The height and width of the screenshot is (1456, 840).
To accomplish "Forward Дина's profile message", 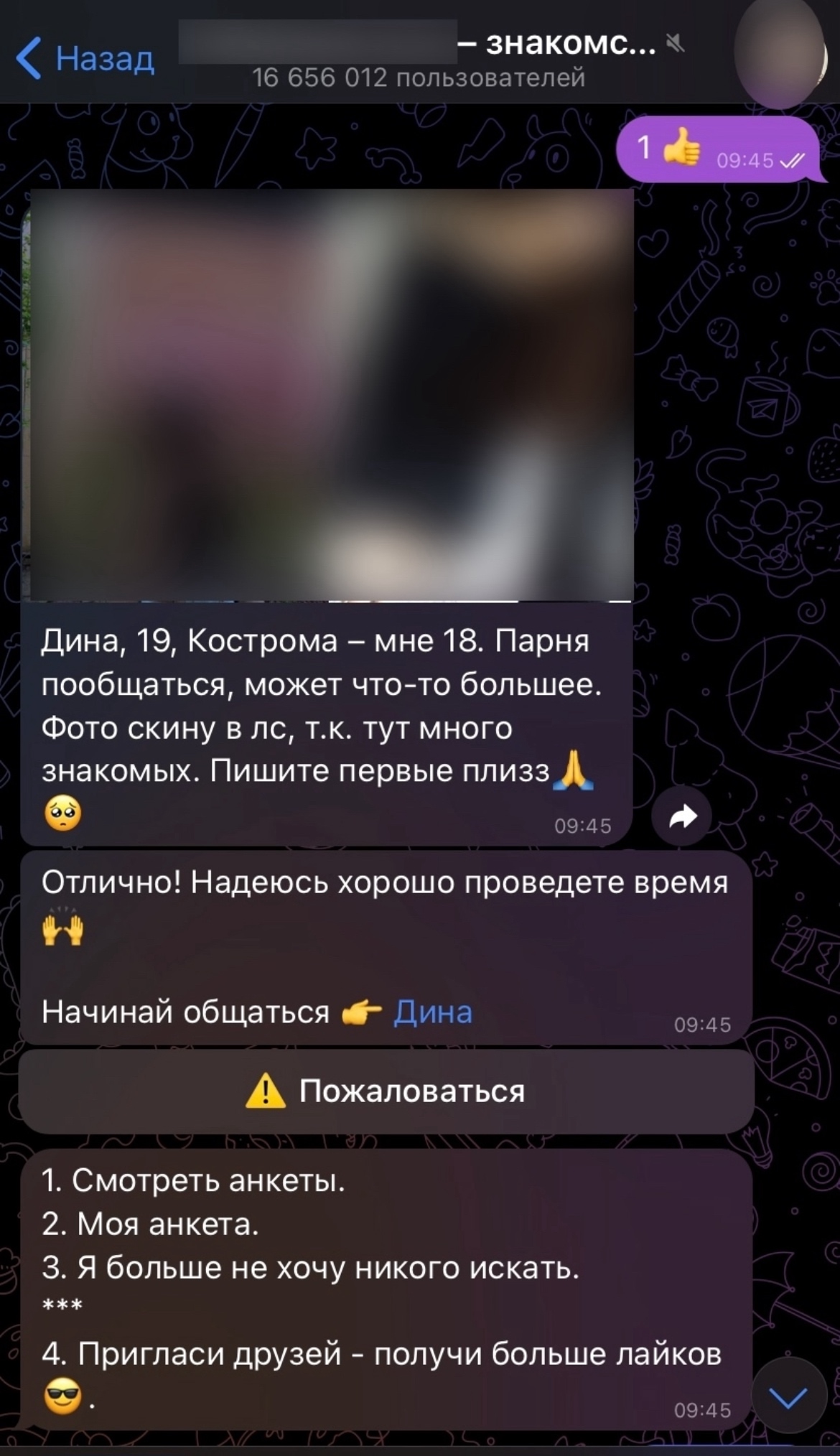I will 681,816.
